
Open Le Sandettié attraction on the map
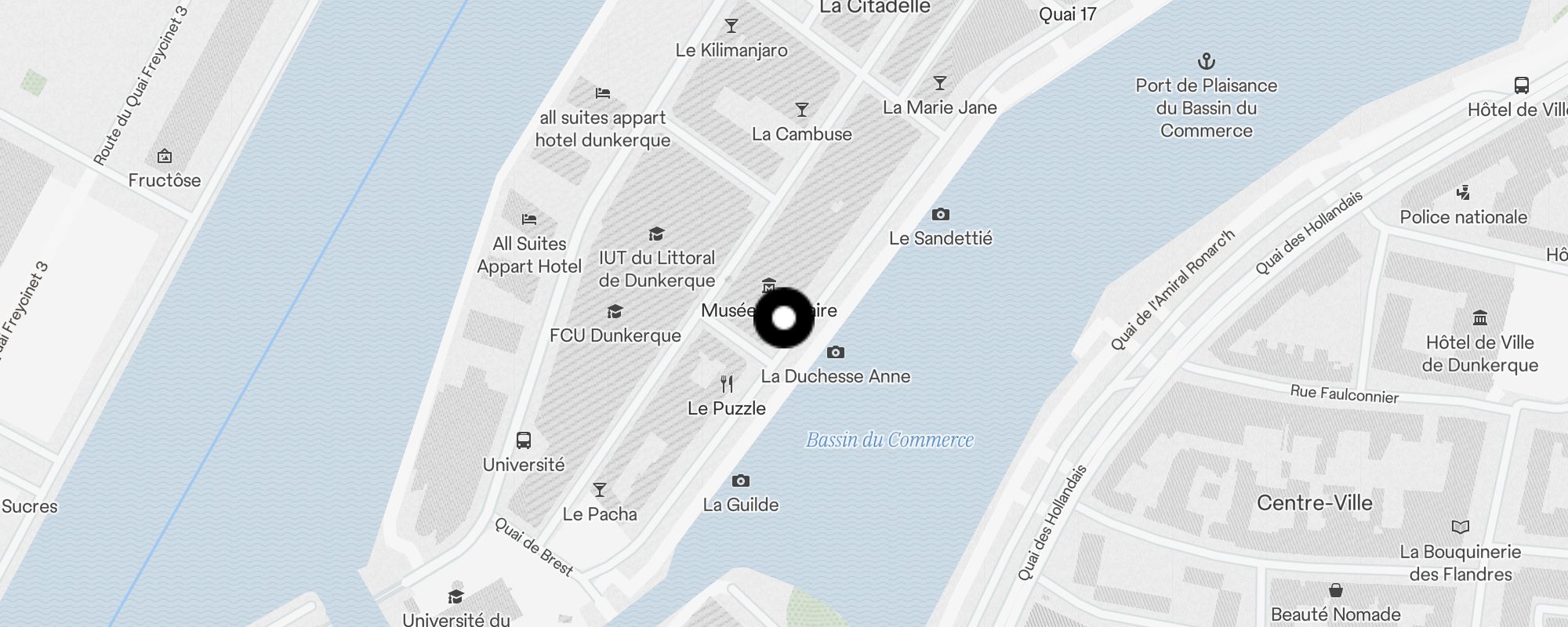(940, 215)
